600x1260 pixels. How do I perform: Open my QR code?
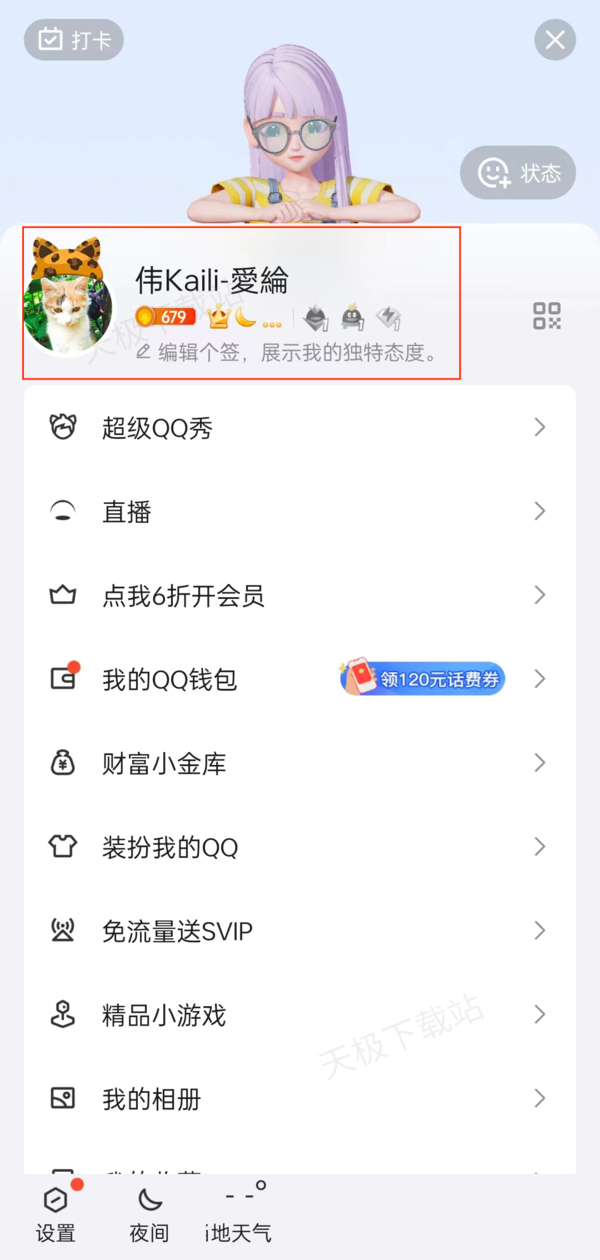click(547, 317)
